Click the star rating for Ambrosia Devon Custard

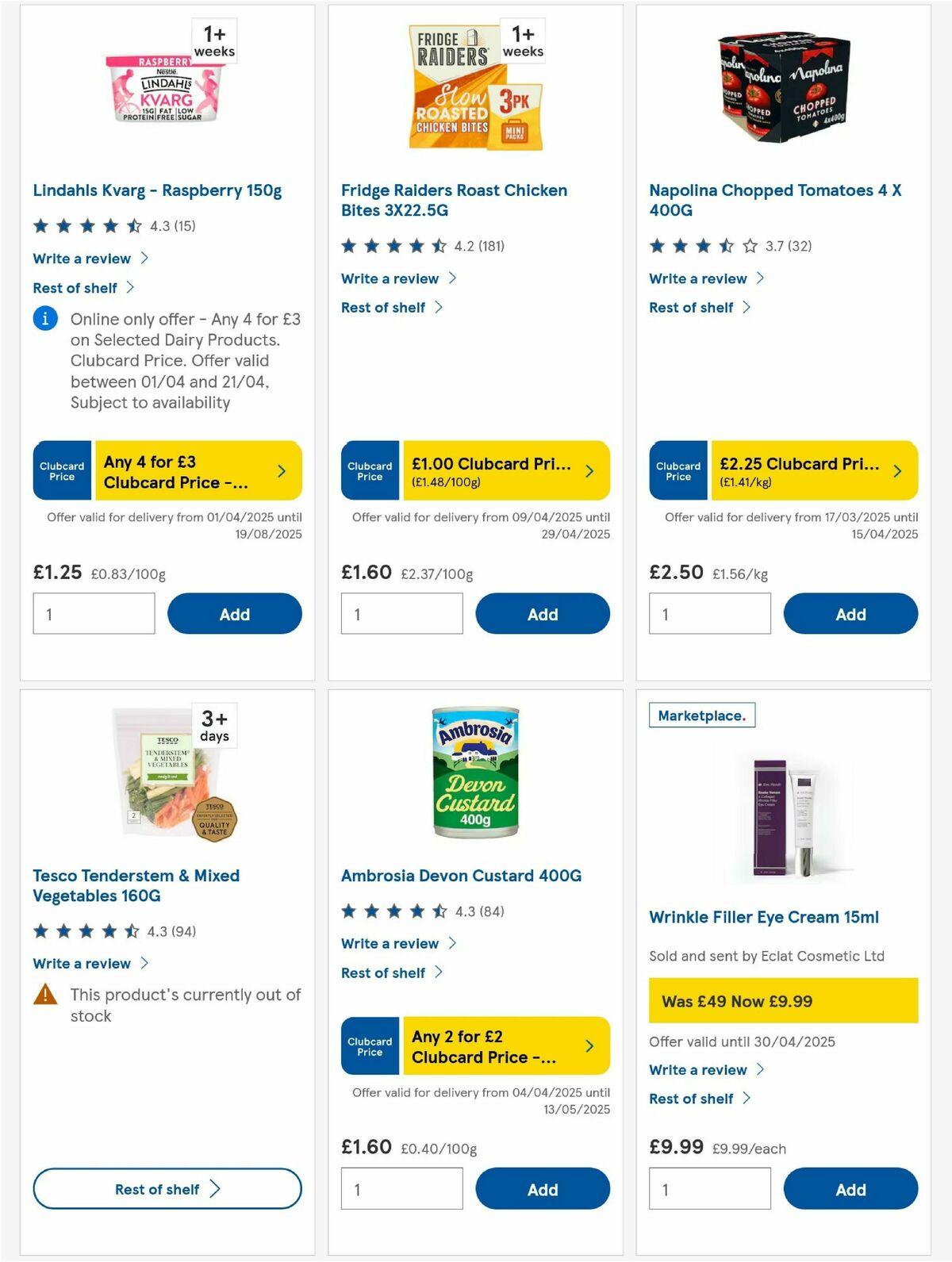click(393, 911)
